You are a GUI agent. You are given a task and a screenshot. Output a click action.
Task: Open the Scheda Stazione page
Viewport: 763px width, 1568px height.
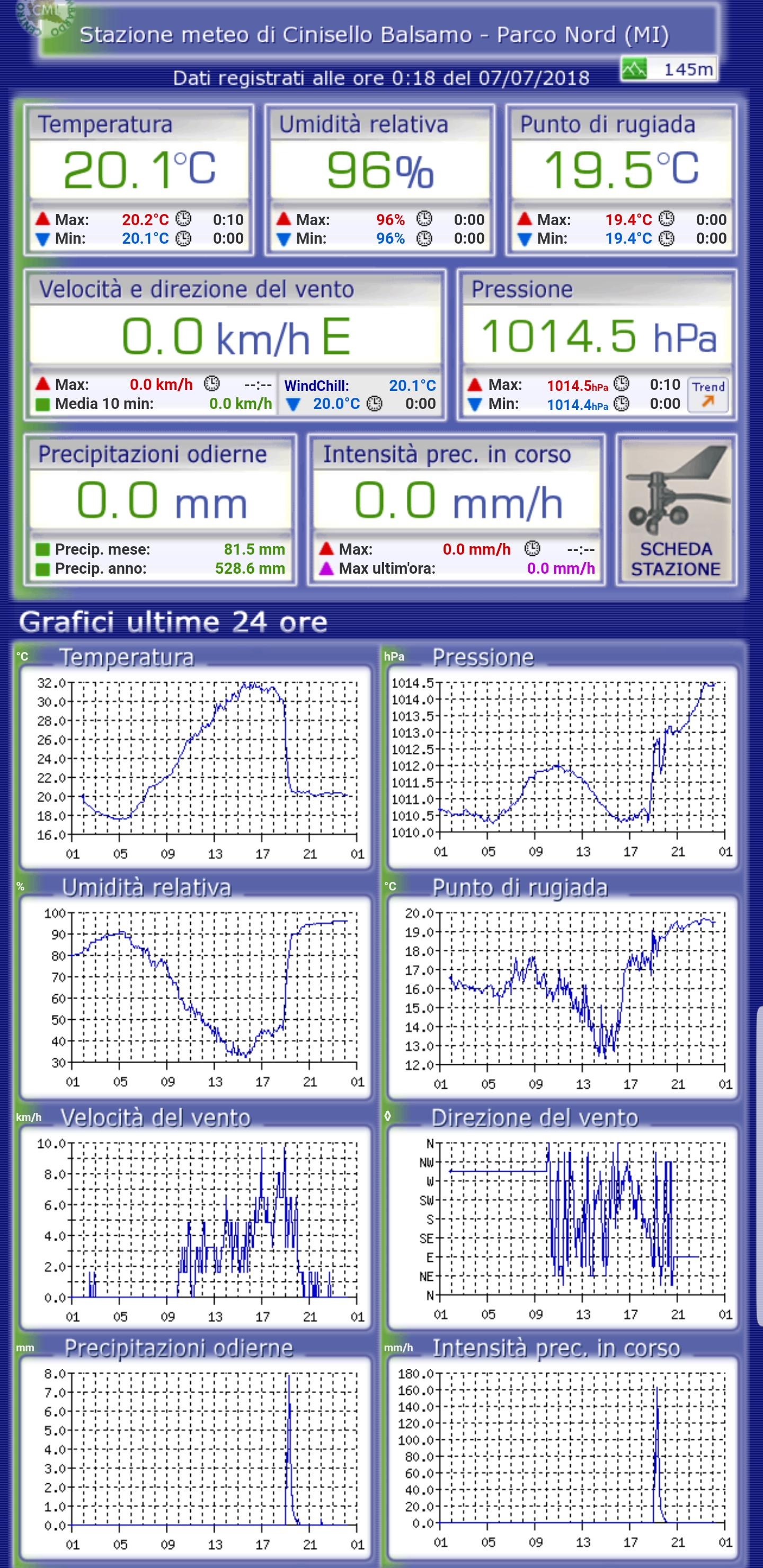point(677,510)
